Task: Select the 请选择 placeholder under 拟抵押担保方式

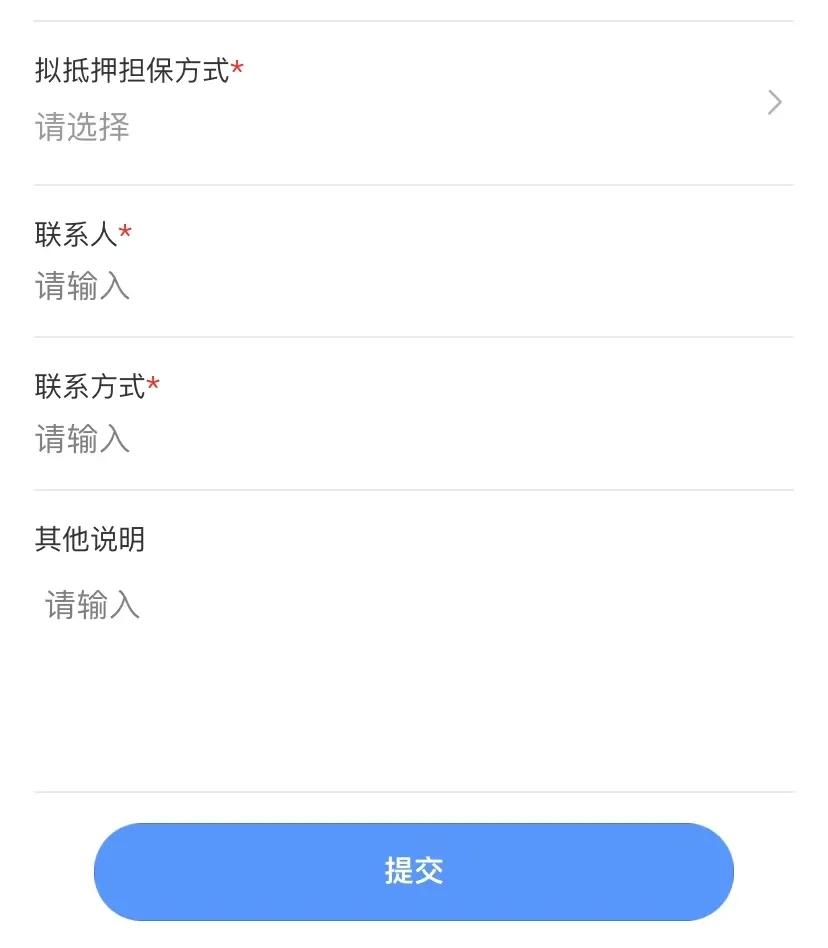Action: [x=84, y=128]
